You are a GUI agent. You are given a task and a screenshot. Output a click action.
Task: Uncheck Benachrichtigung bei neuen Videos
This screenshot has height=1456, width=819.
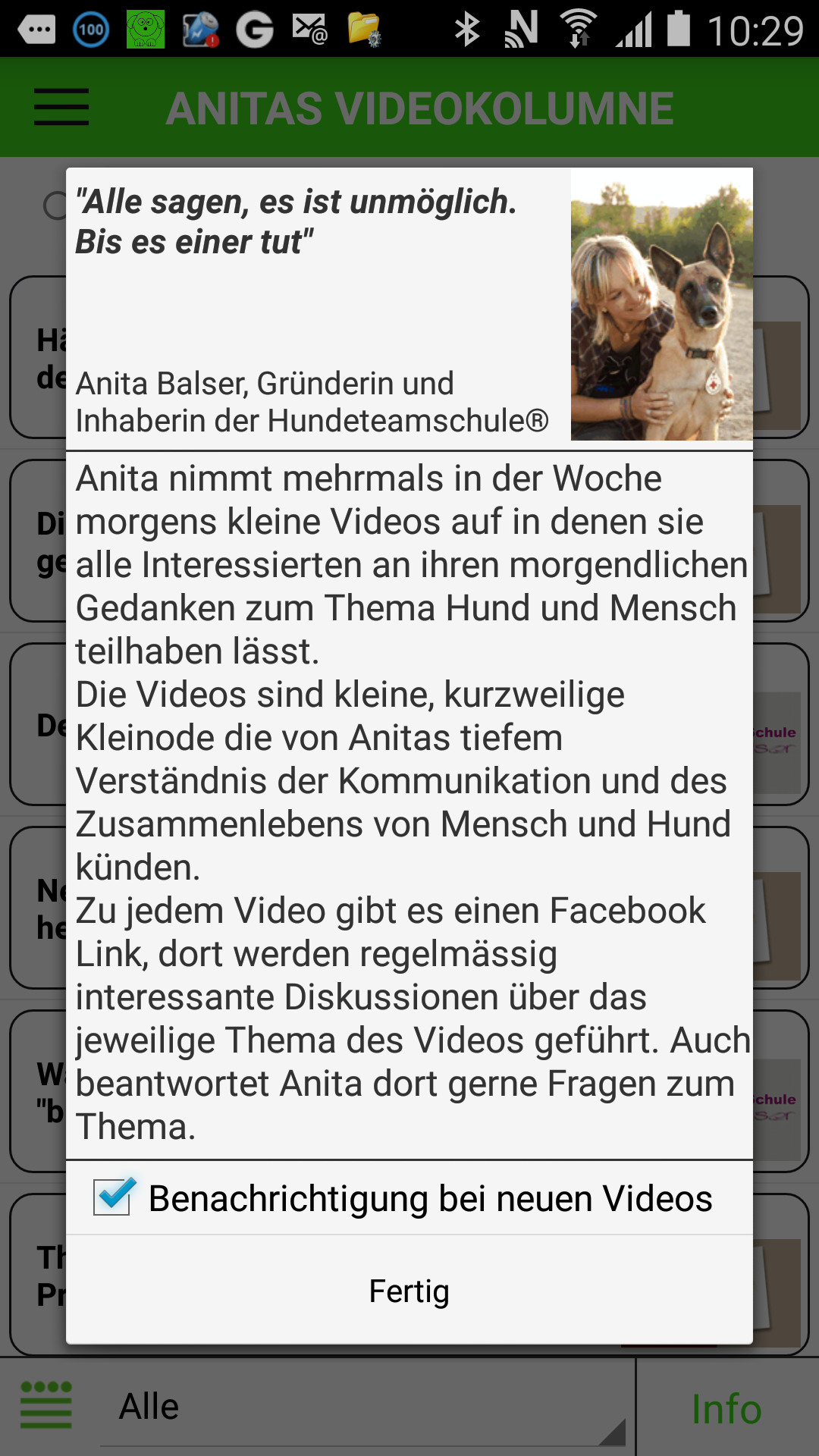click(114, 1198)
